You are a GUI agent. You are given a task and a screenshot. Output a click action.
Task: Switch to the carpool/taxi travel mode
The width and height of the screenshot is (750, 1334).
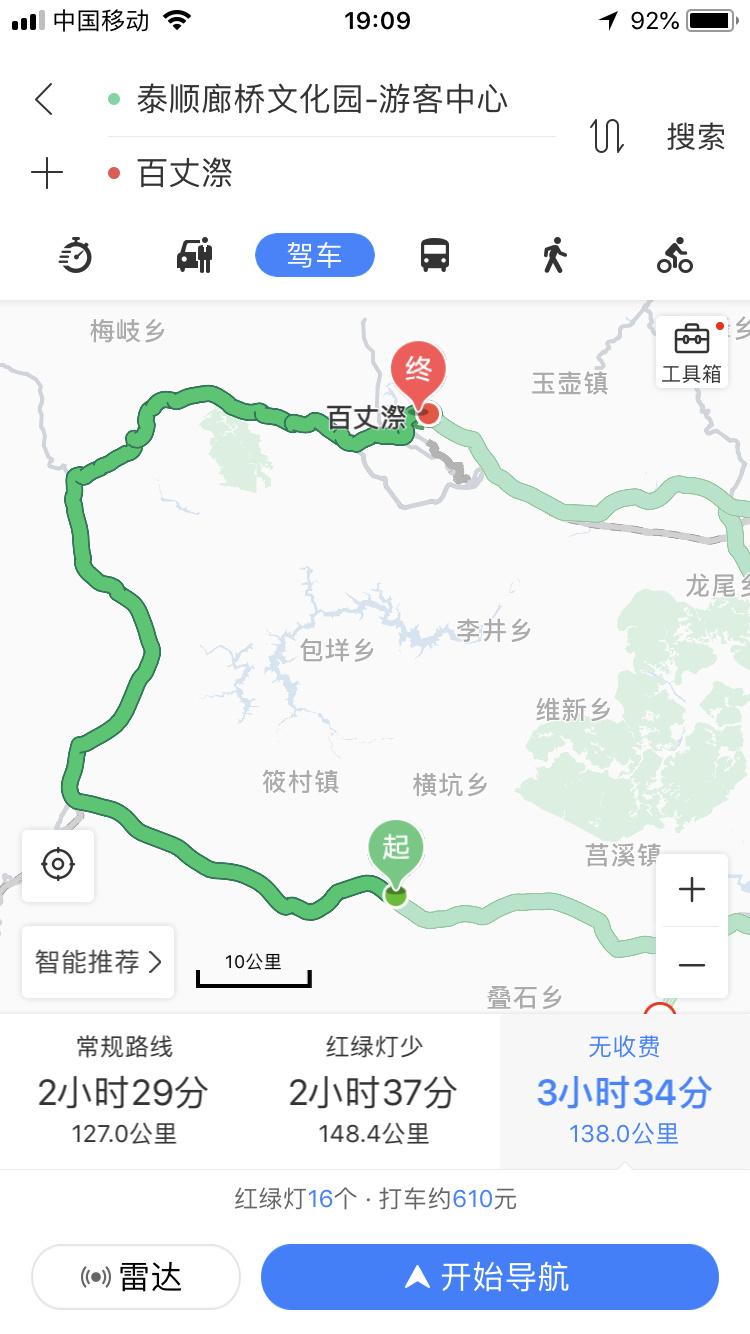click(194, 256)
